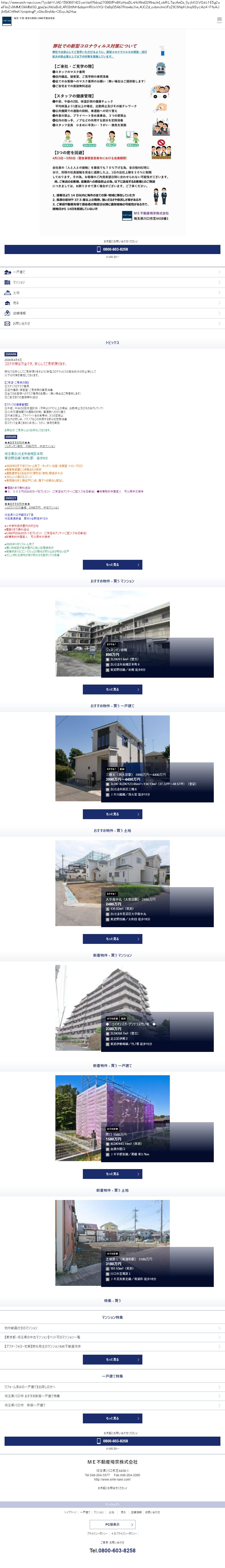Open the お問い合わせ menu row

[113, 323]
